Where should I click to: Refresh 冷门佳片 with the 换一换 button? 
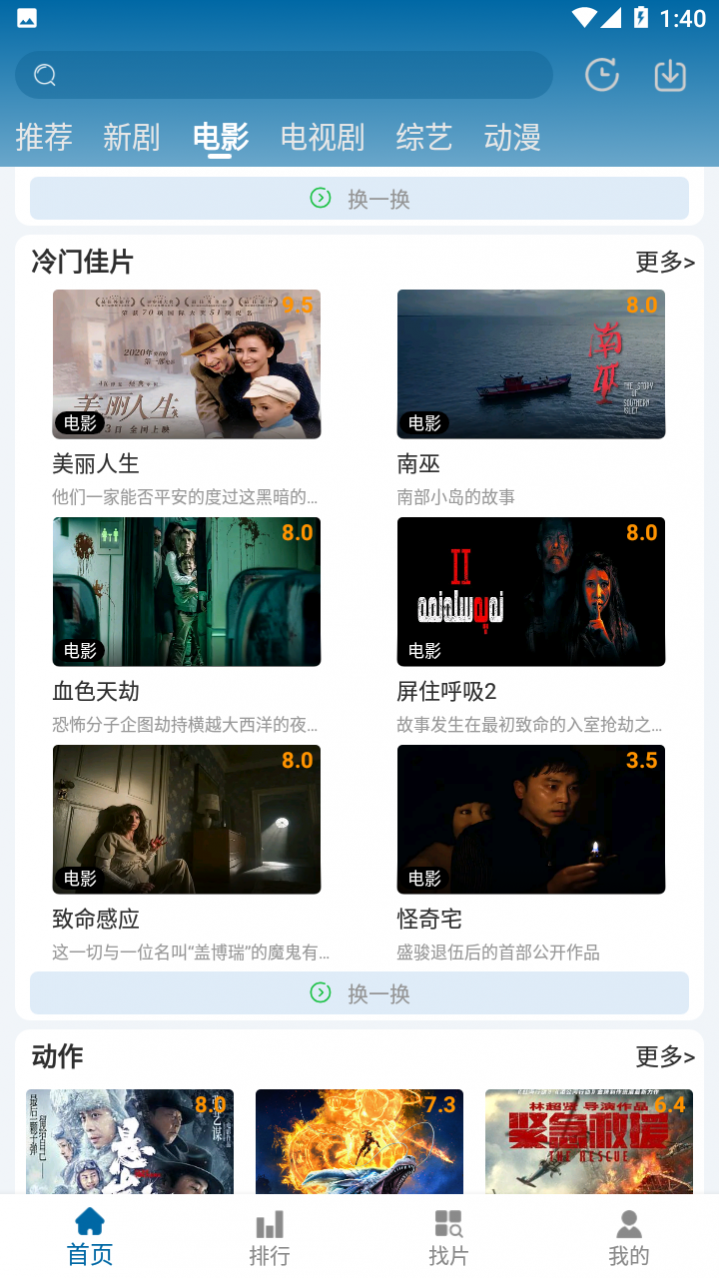[359, 993]
